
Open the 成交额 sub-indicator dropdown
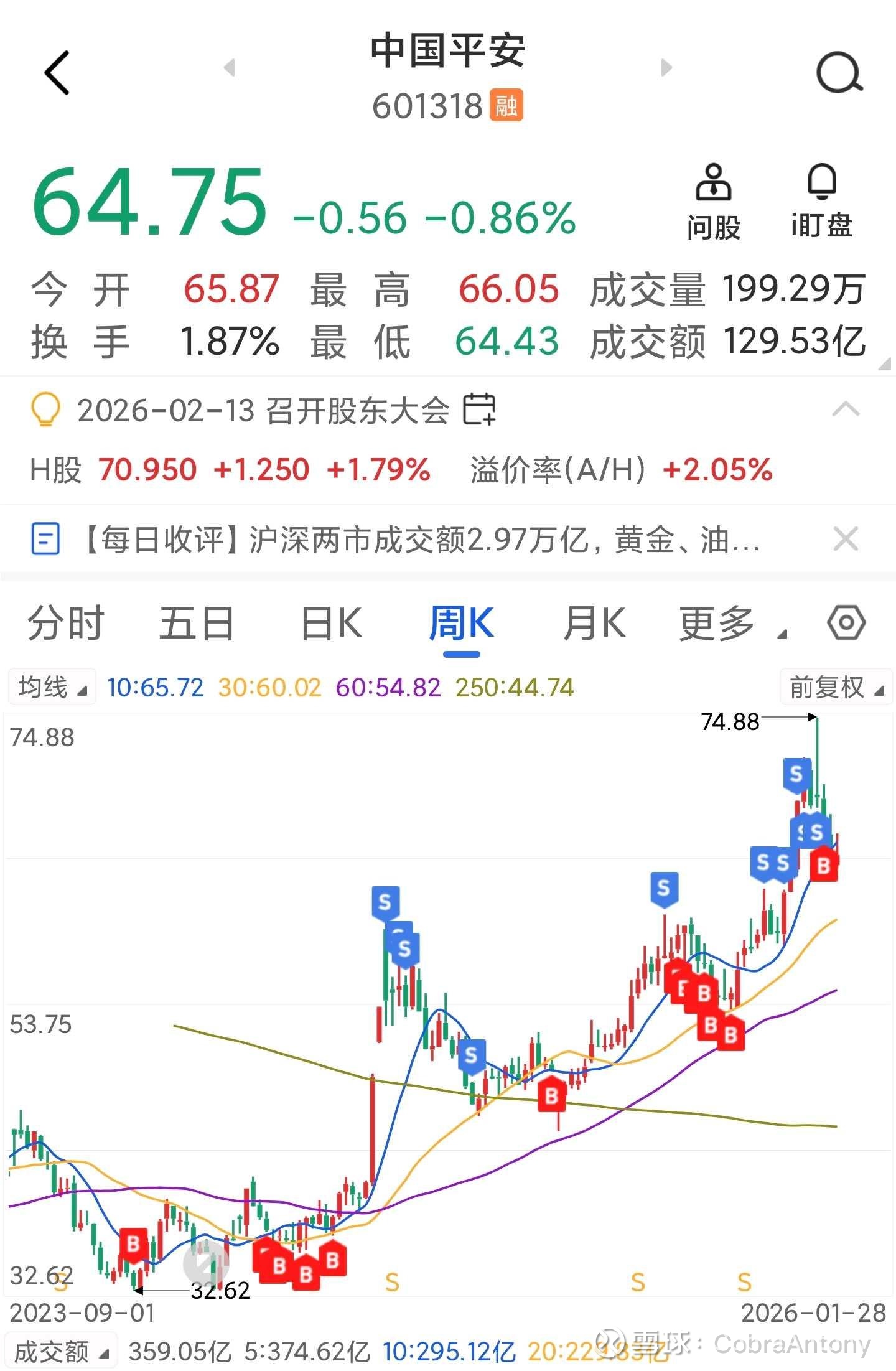point(61,1351)
